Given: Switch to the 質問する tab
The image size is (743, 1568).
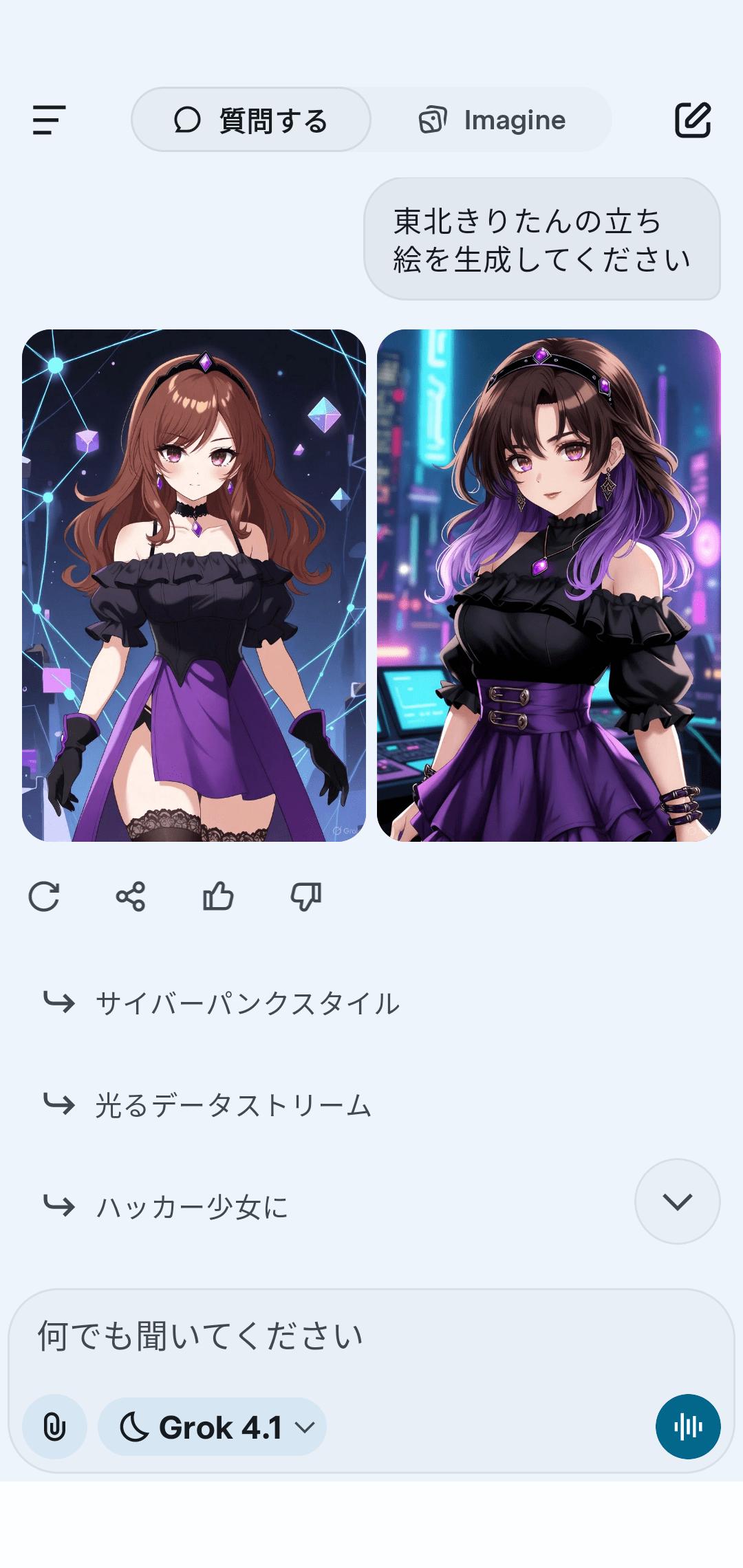Looking at the screenshot, I should point(251,120).
